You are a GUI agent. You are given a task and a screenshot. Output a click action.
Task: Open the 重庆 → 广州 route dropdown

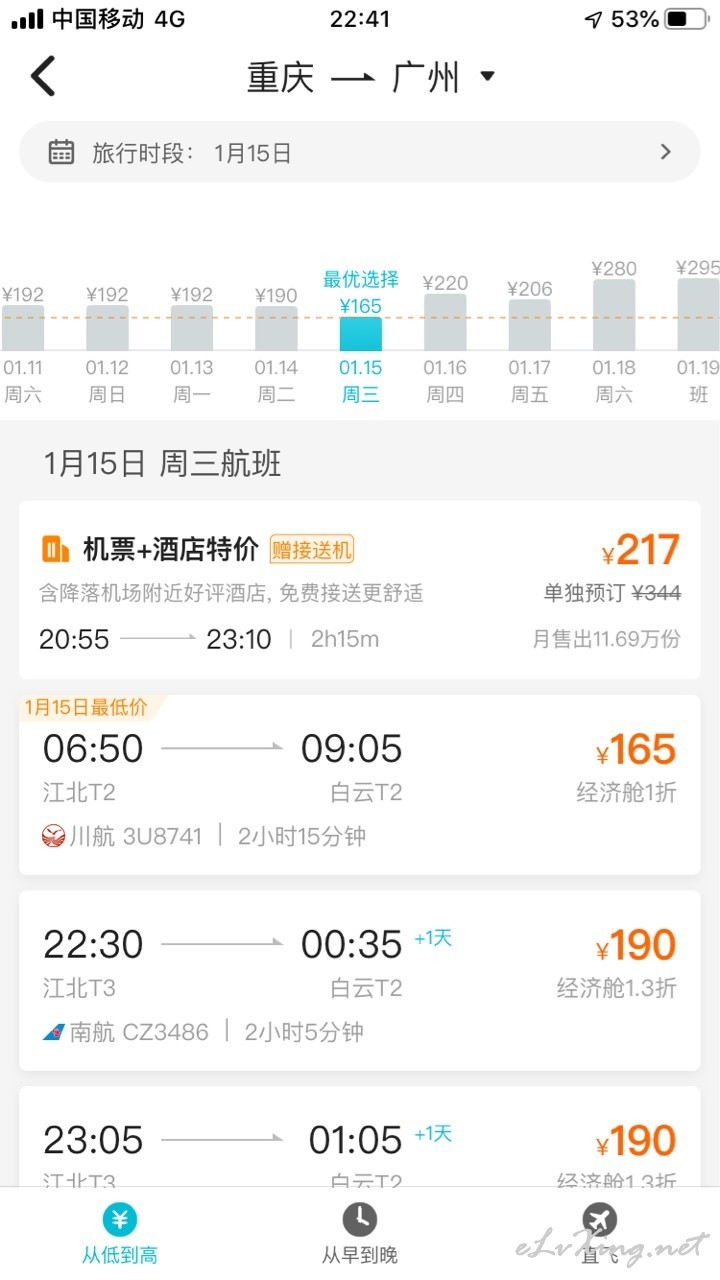coord(371,77)
